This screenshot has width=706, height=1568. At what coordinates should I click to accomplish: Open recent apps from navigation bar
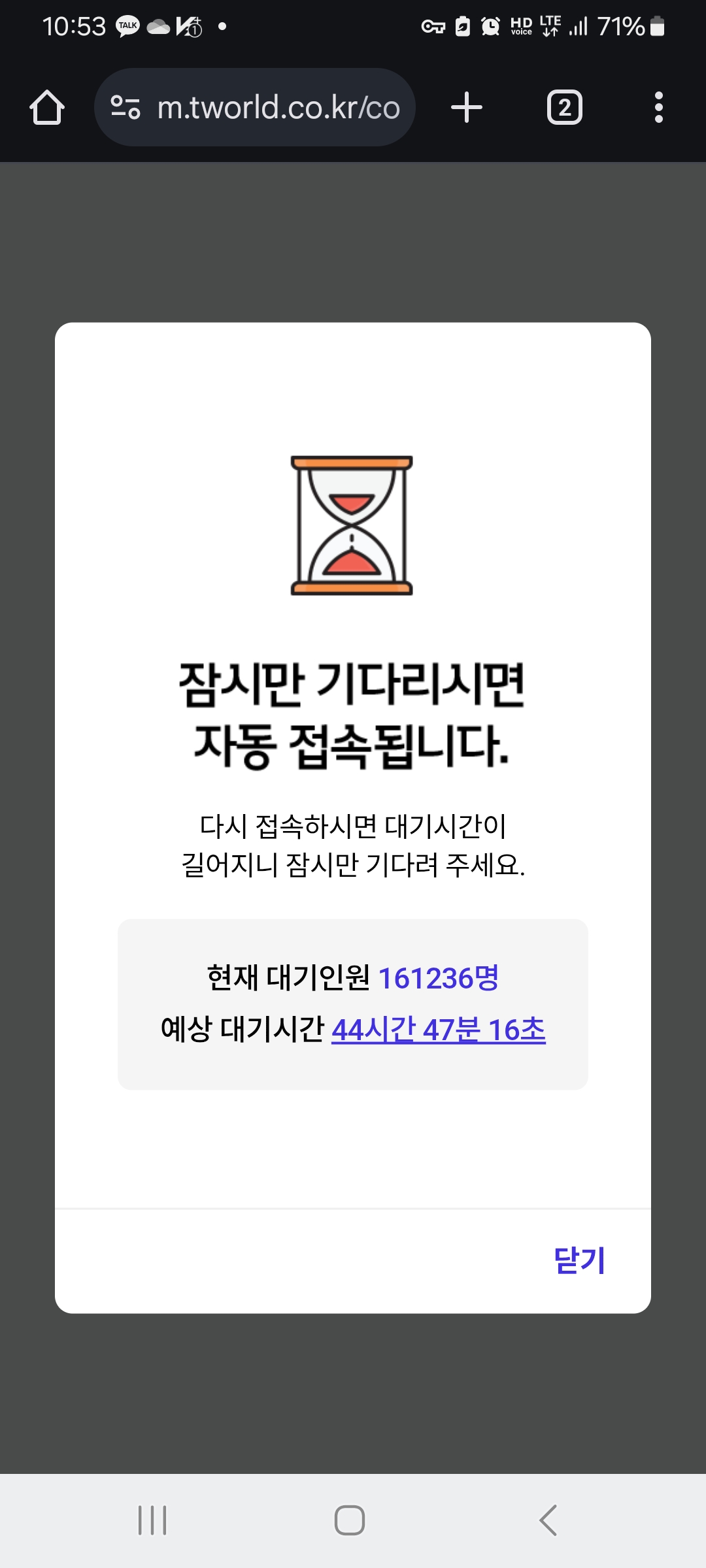pyautogui.click(x=152, y=1520)
